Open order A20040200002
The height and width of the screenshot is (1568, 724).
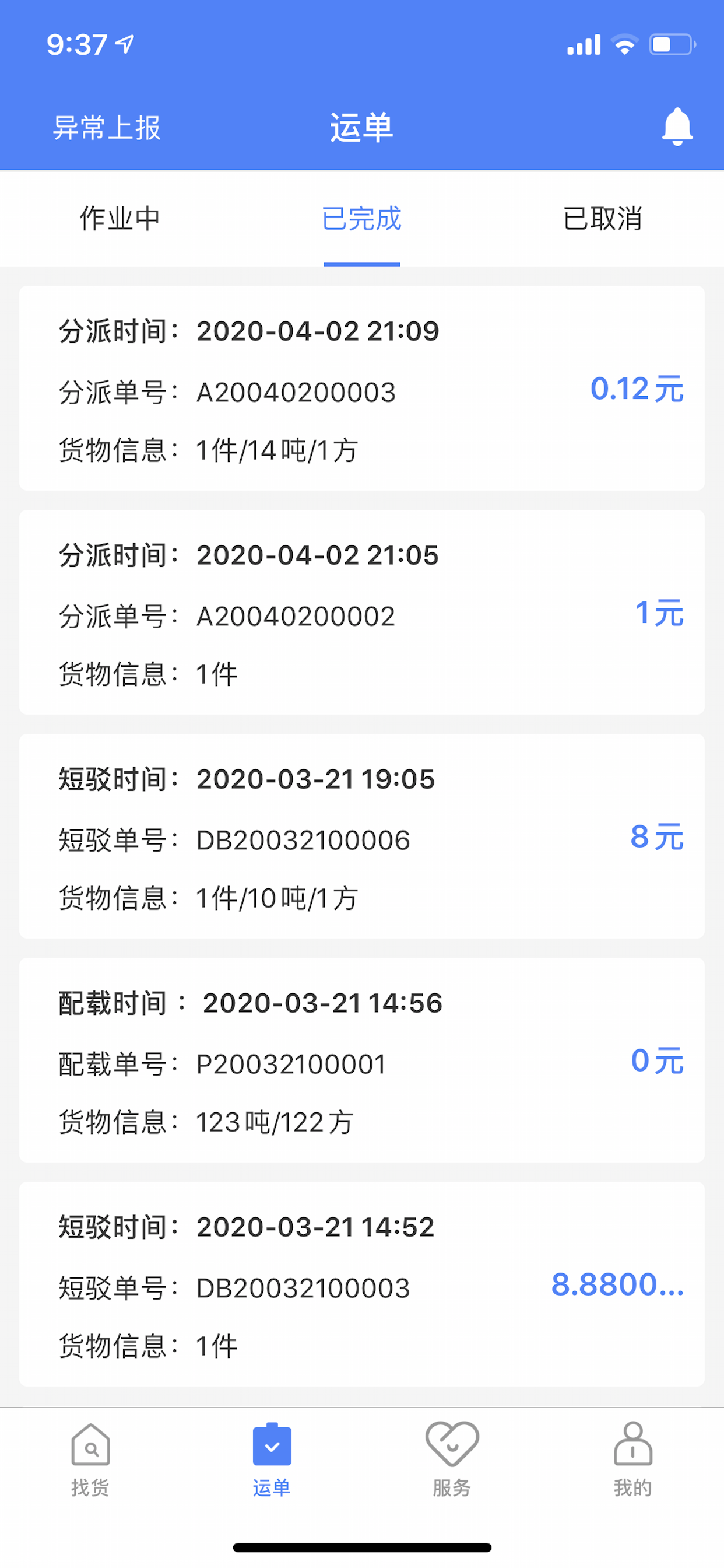pyautogui.click(x=362, y=612)
